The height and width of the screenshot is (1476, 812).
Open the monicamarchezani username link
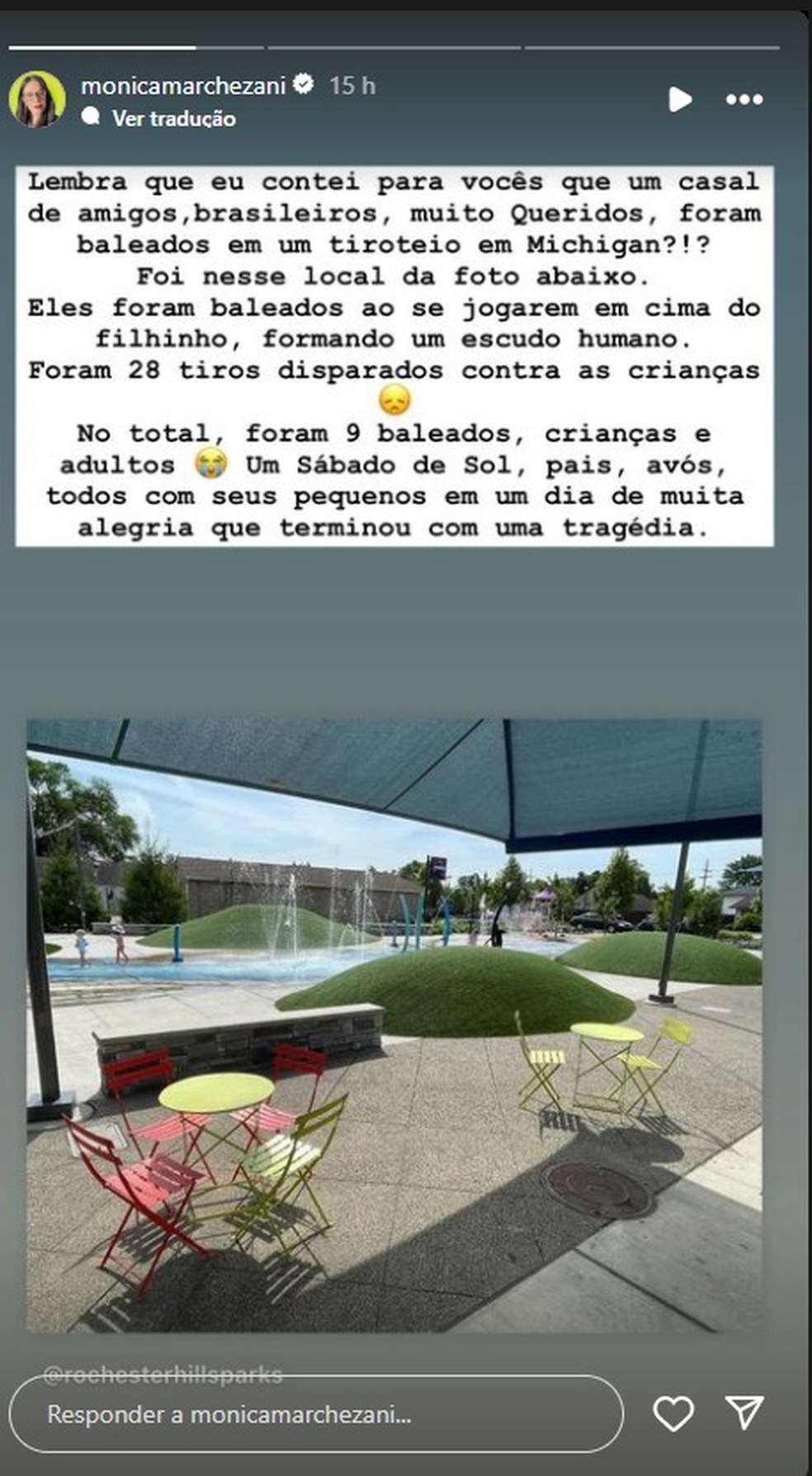click(x=183, y=85)
